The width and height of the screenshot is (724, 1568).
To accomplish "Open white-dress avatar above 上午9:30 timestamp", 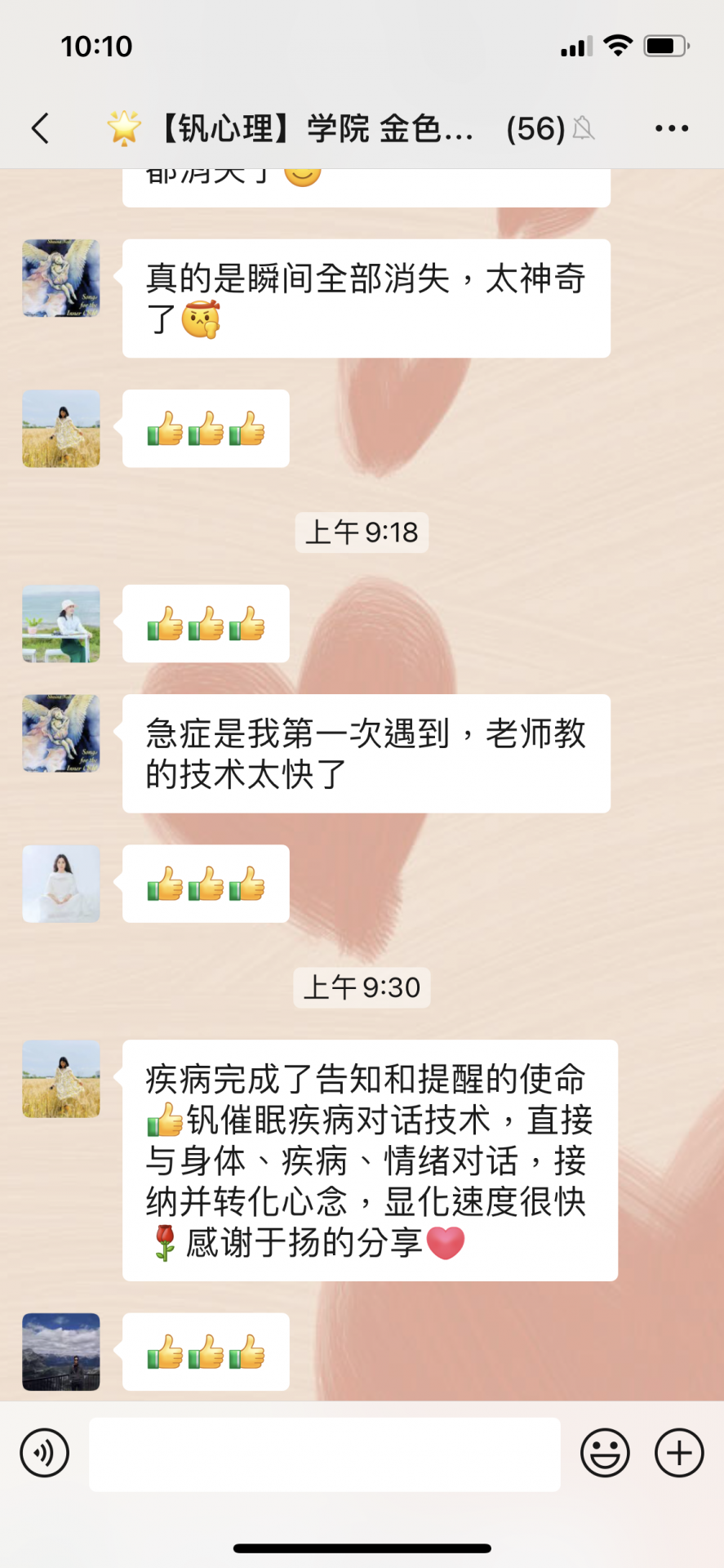I will point(61,884).
